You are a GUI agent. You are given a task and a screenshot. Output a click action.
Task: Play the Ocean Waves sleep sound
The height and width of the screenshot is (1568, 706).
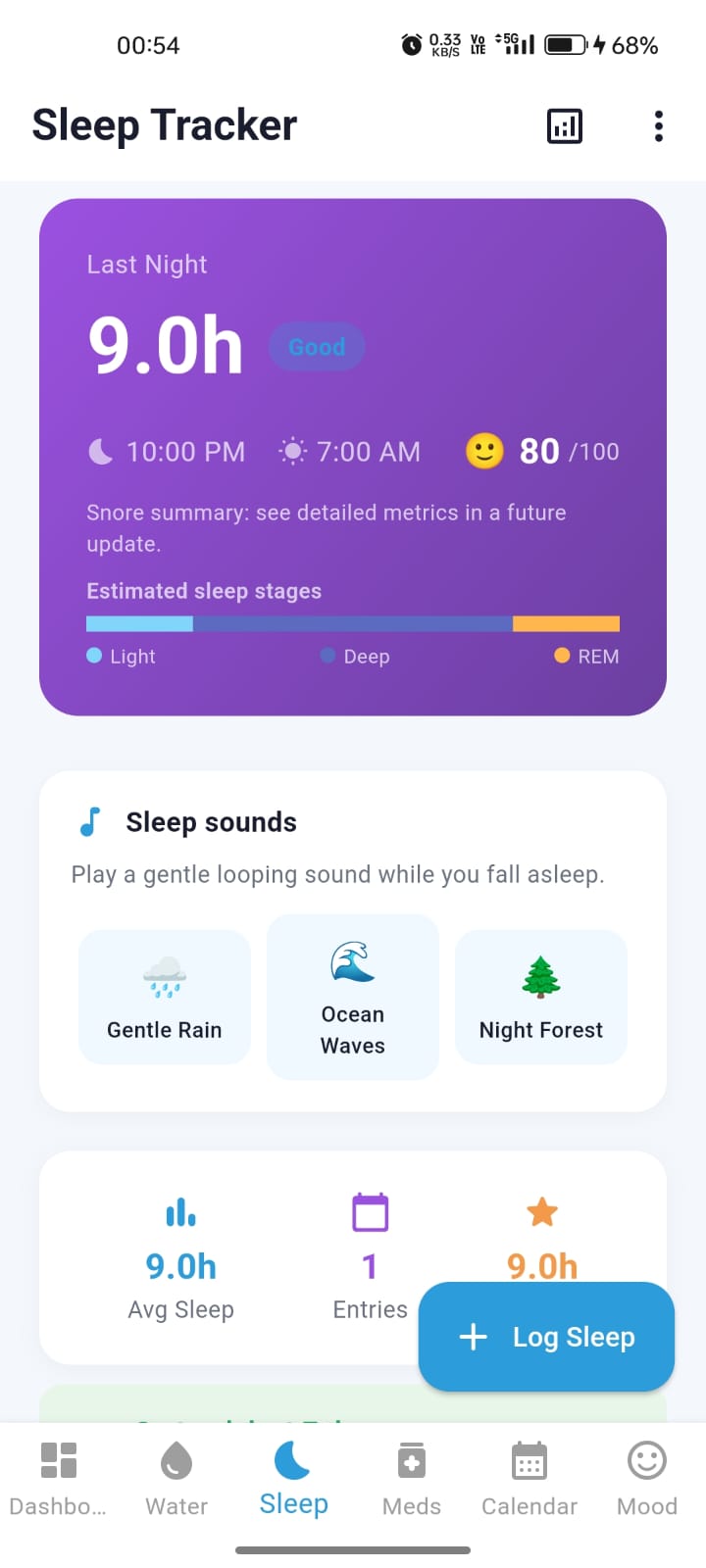[352, 996]
